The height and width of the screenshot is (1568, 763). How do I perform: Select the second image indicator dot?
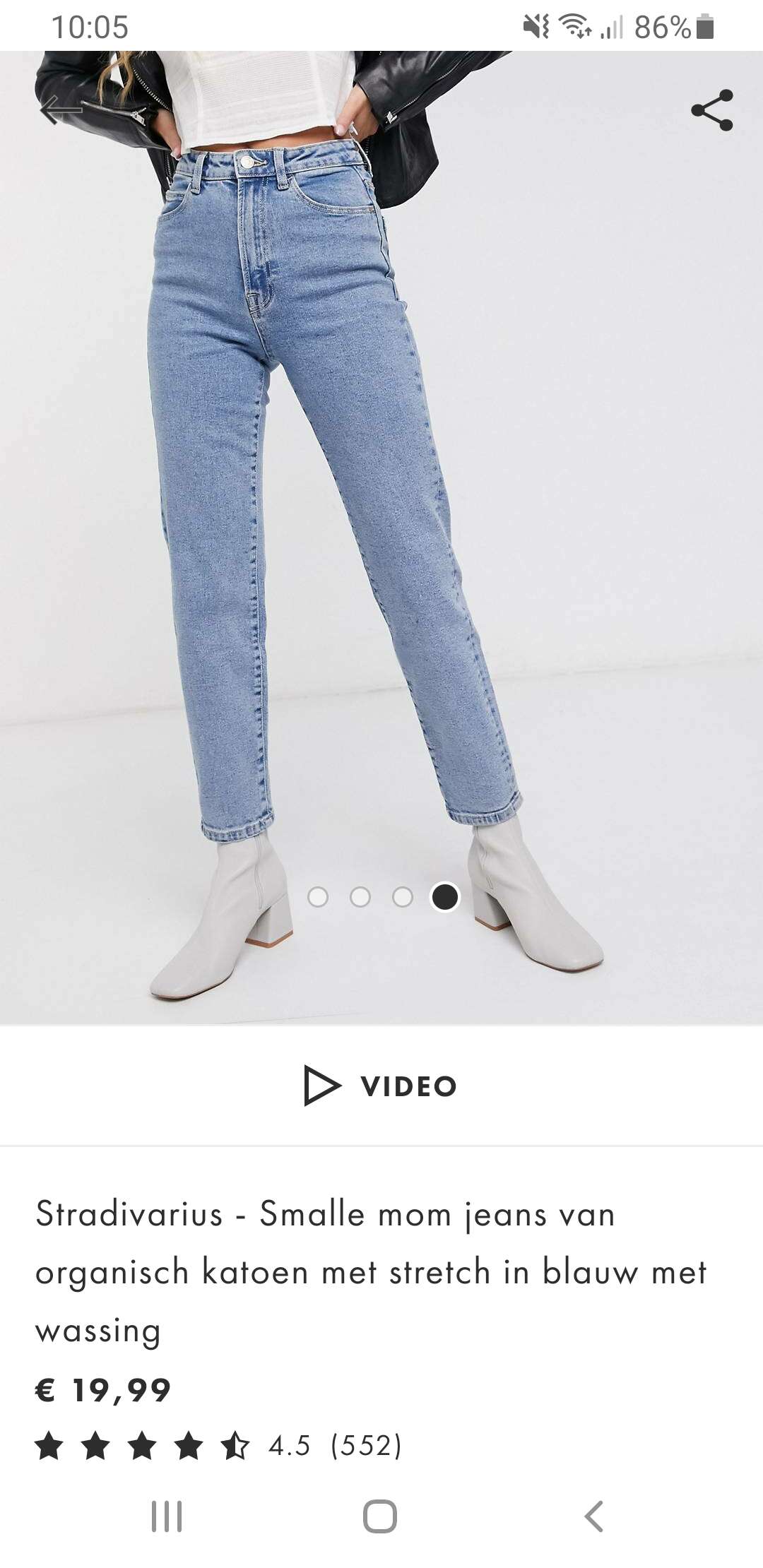click(x=360, y=897)
